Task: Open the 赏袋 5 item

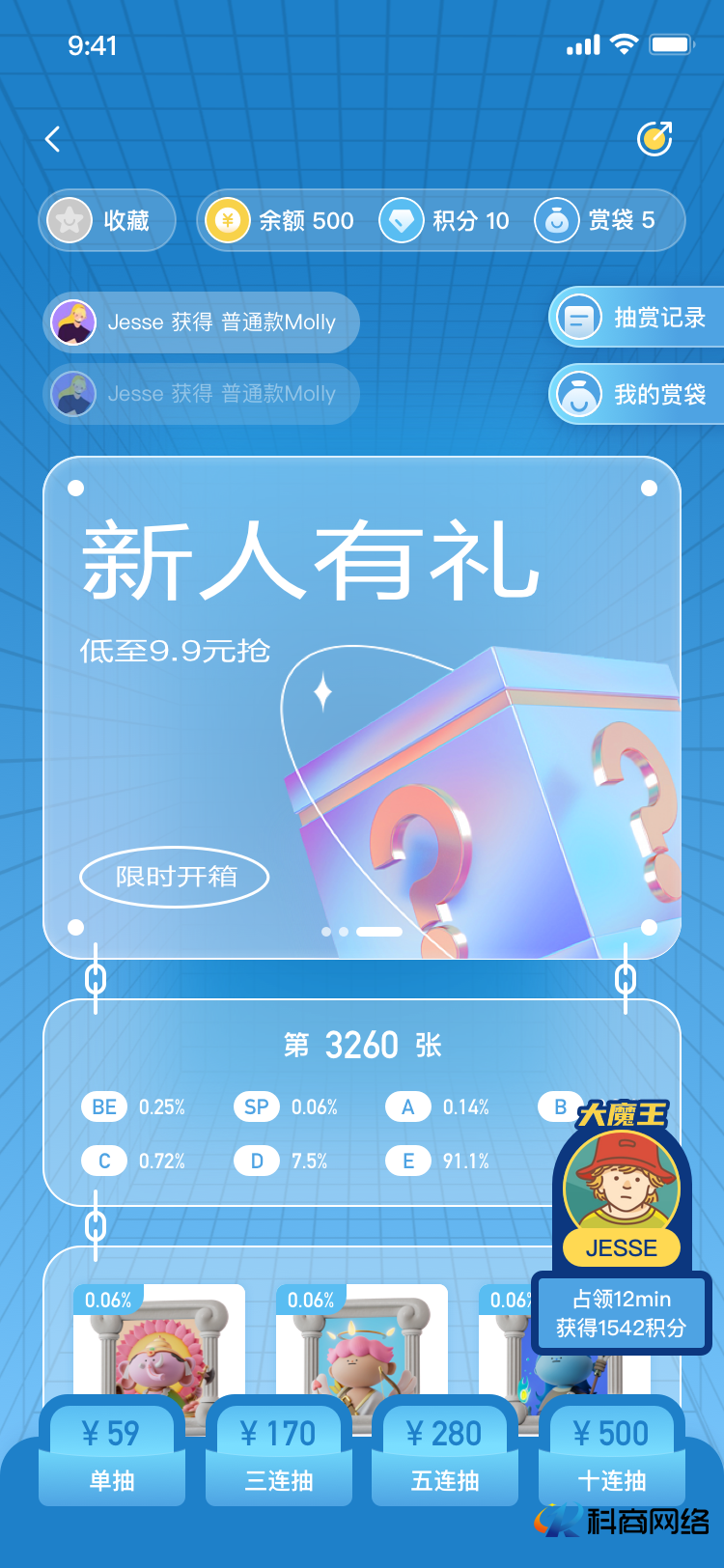Action: 596,220
